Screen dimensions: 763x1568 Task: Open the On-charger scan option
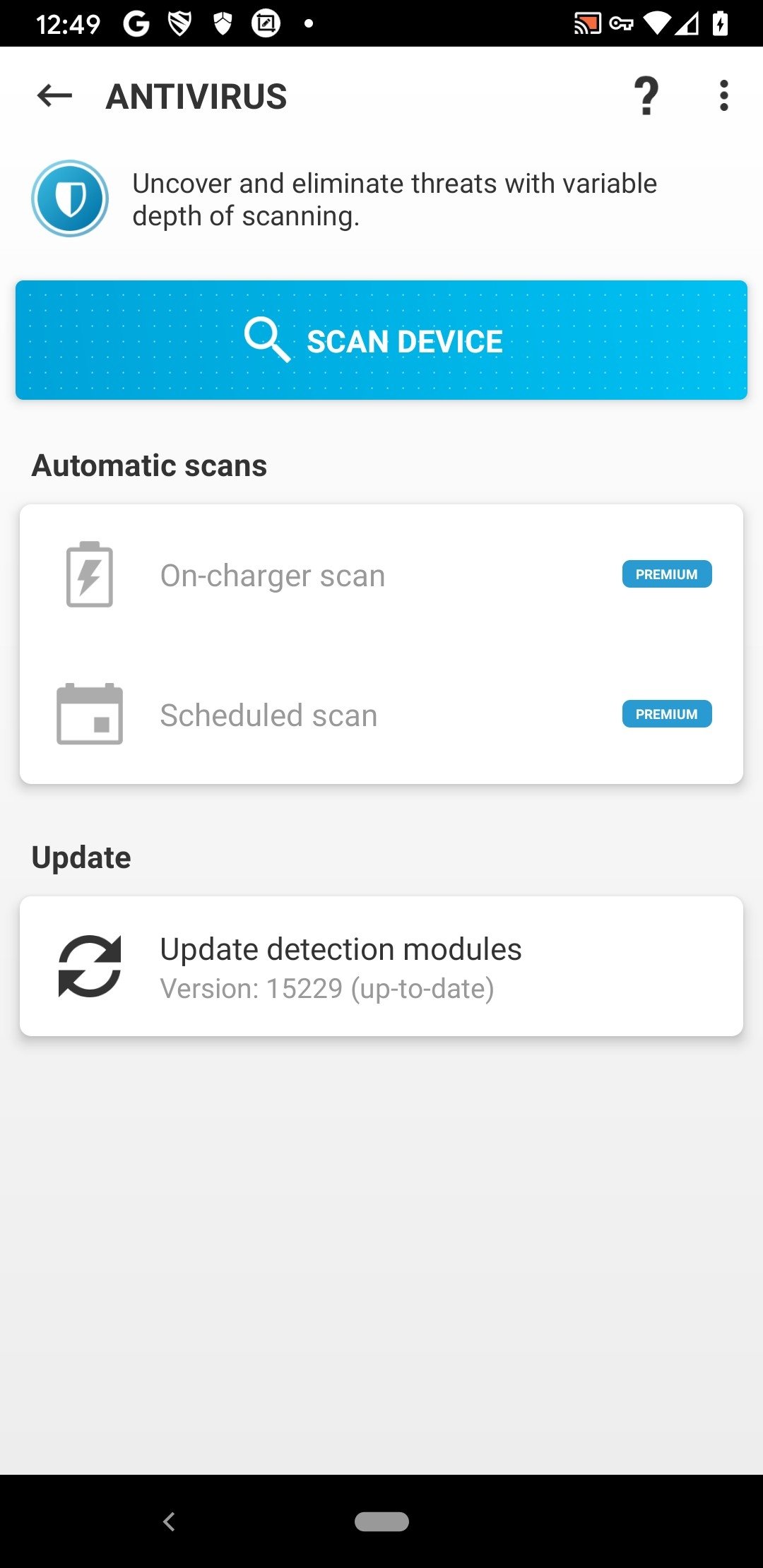381,574
